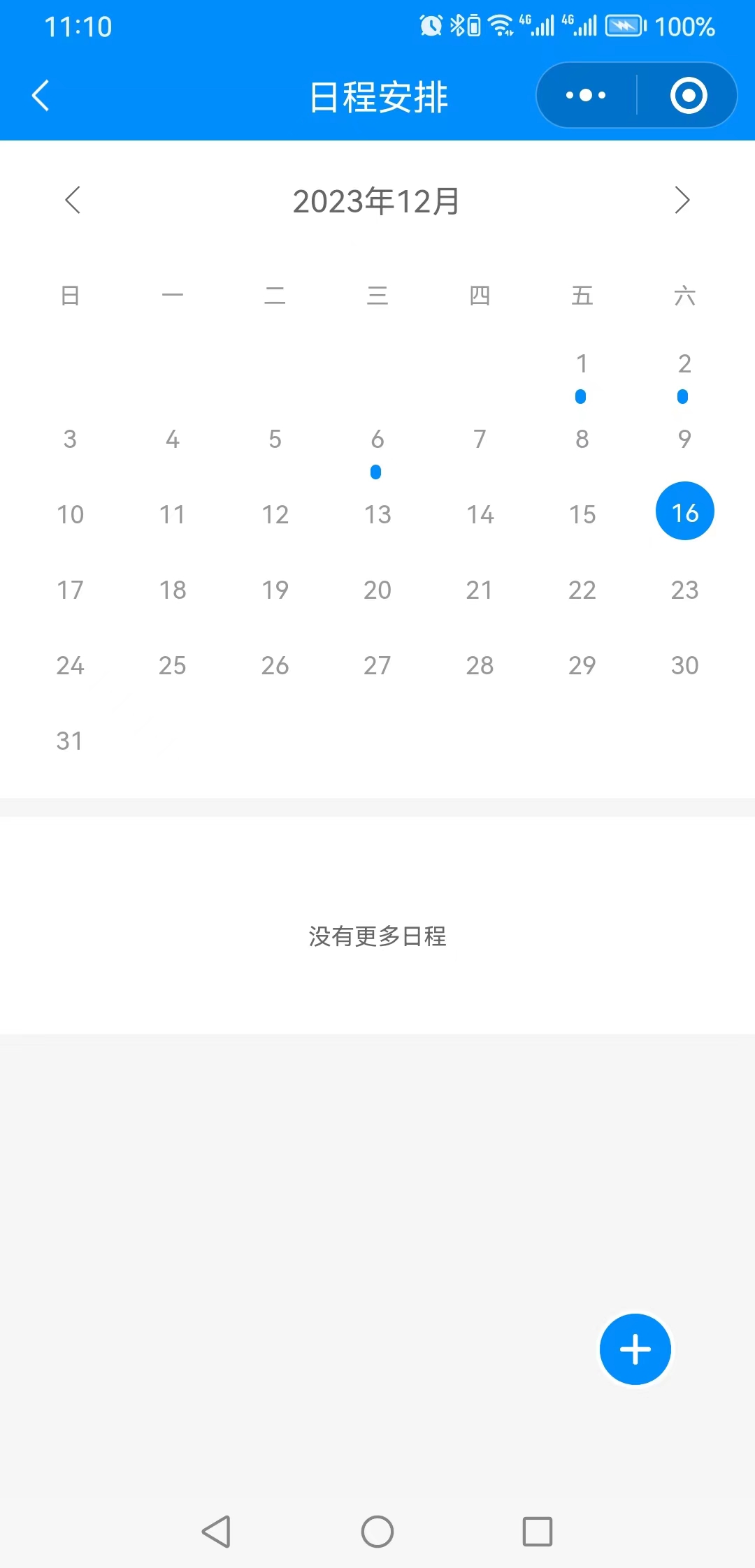
Task: Select December 1 on the calendar
Action: coord(582,364)
